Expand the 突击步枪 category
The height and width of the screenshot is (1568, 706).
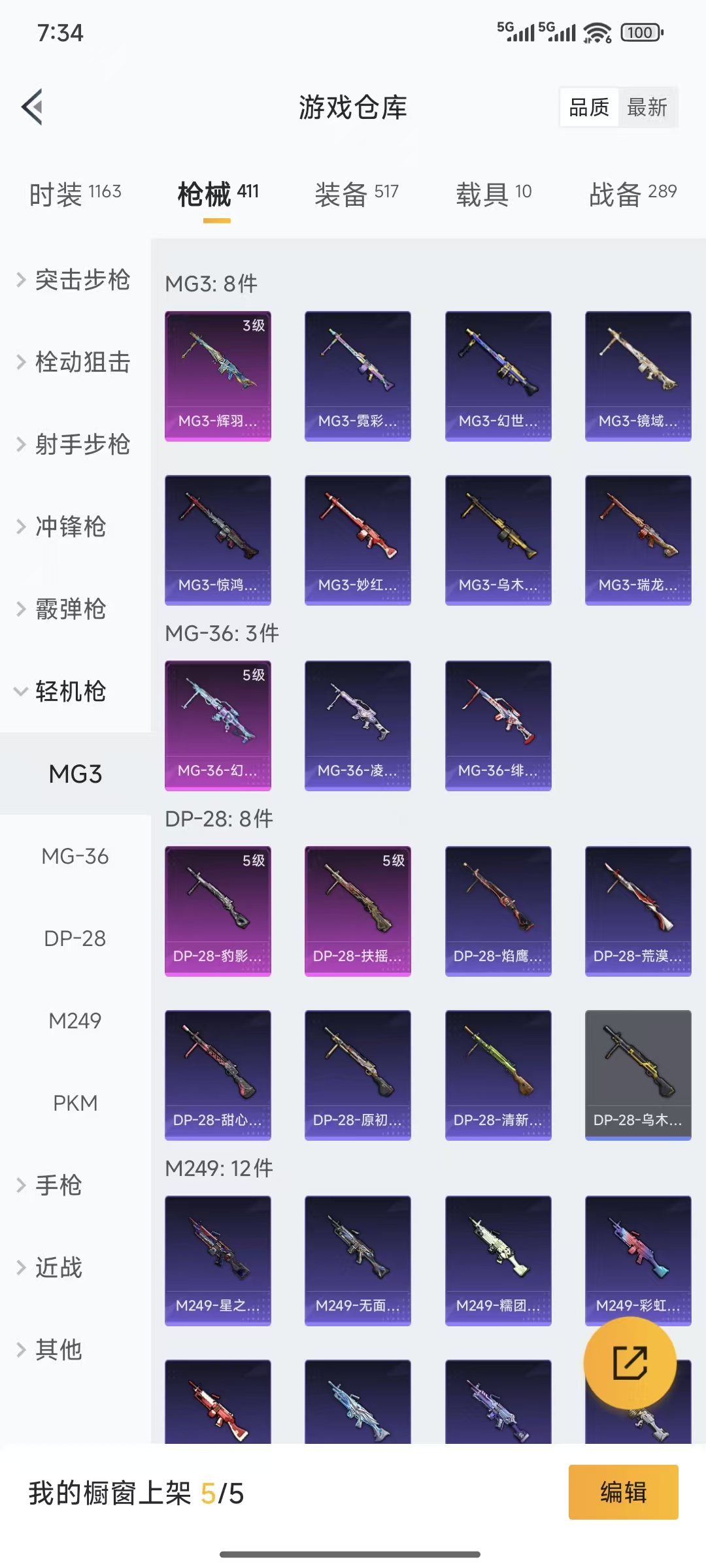point(75,280)
